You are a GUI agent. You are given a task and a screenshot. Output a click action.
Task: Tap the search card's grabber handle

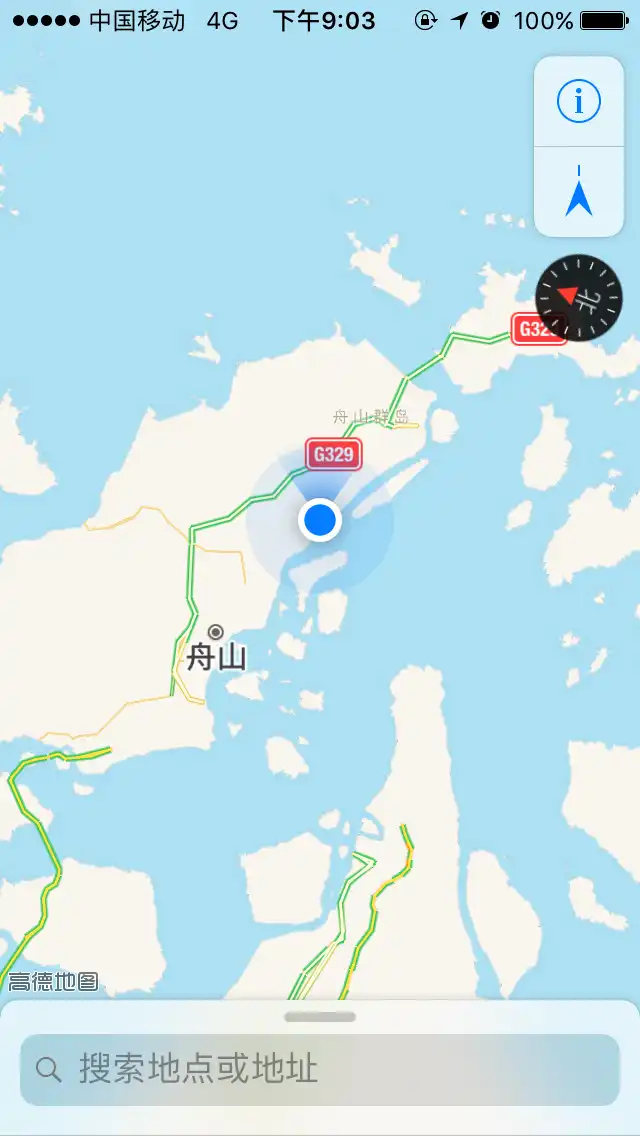(320, 1017)
